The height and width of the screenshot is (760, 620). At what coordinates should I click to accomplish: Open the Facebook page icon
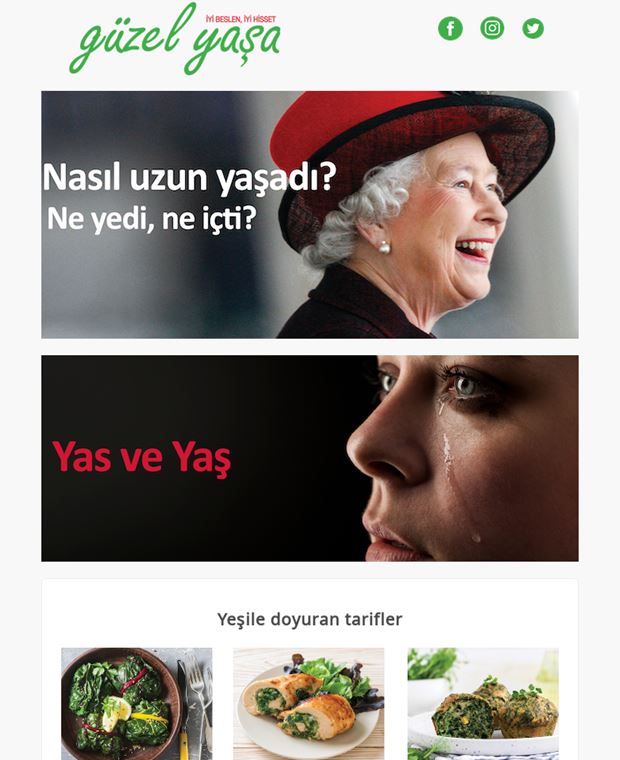pyautogui.click(x=450, y=28)
